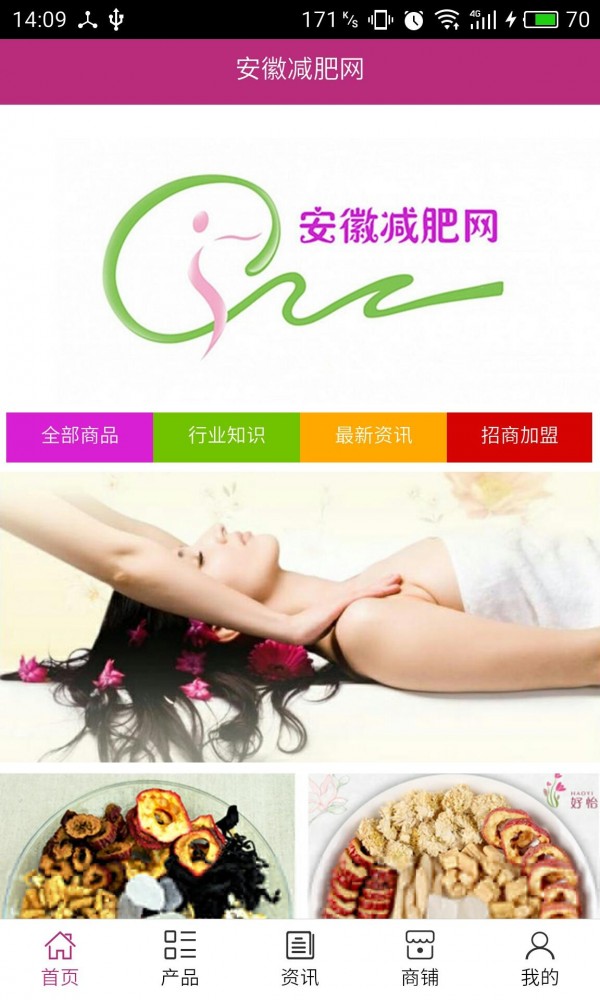This screenshot has height=1000, width=600.
Task: Open the dark dried-fruit tea product
Action: [x=148, y=846]
